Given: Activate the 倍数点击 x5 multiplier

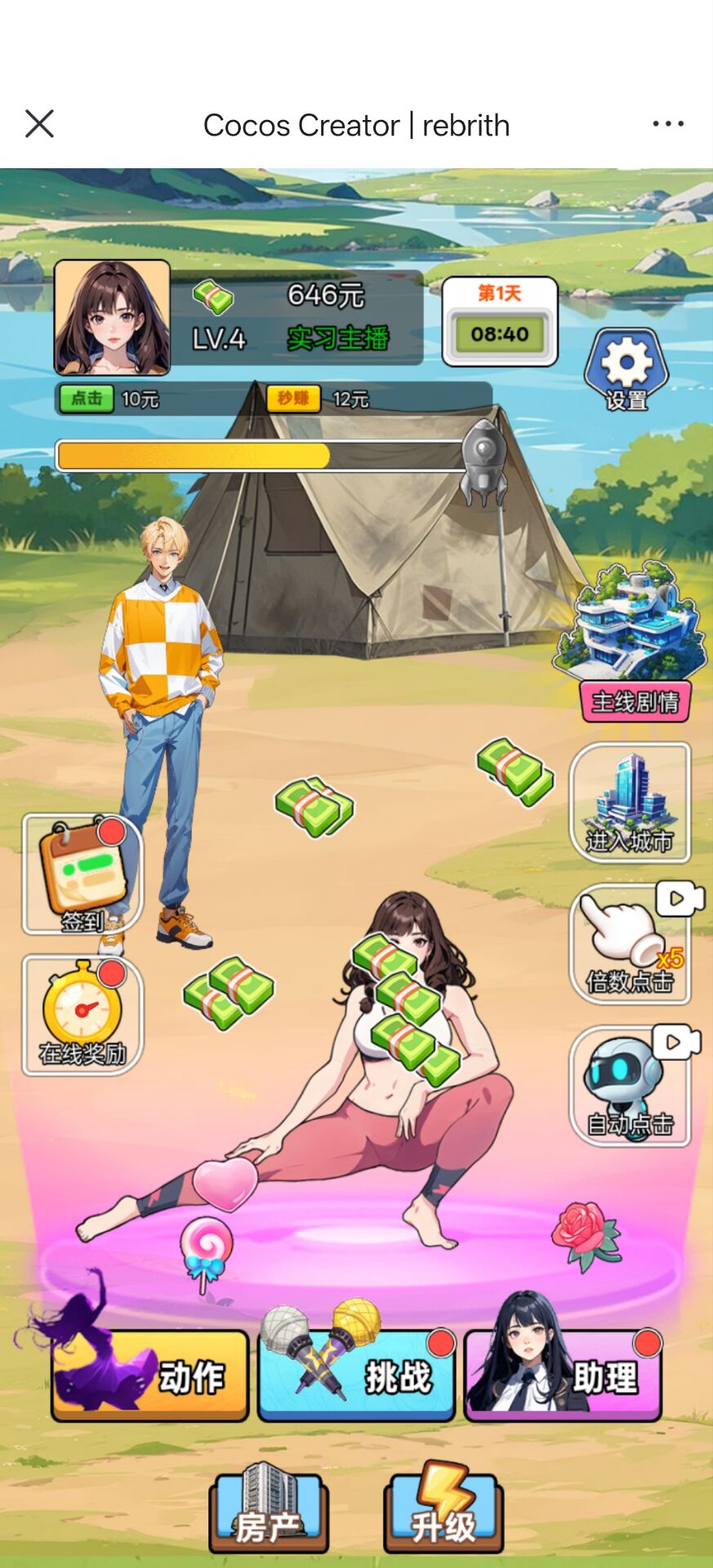Looking at the screenshot, I should click(630, 945).
